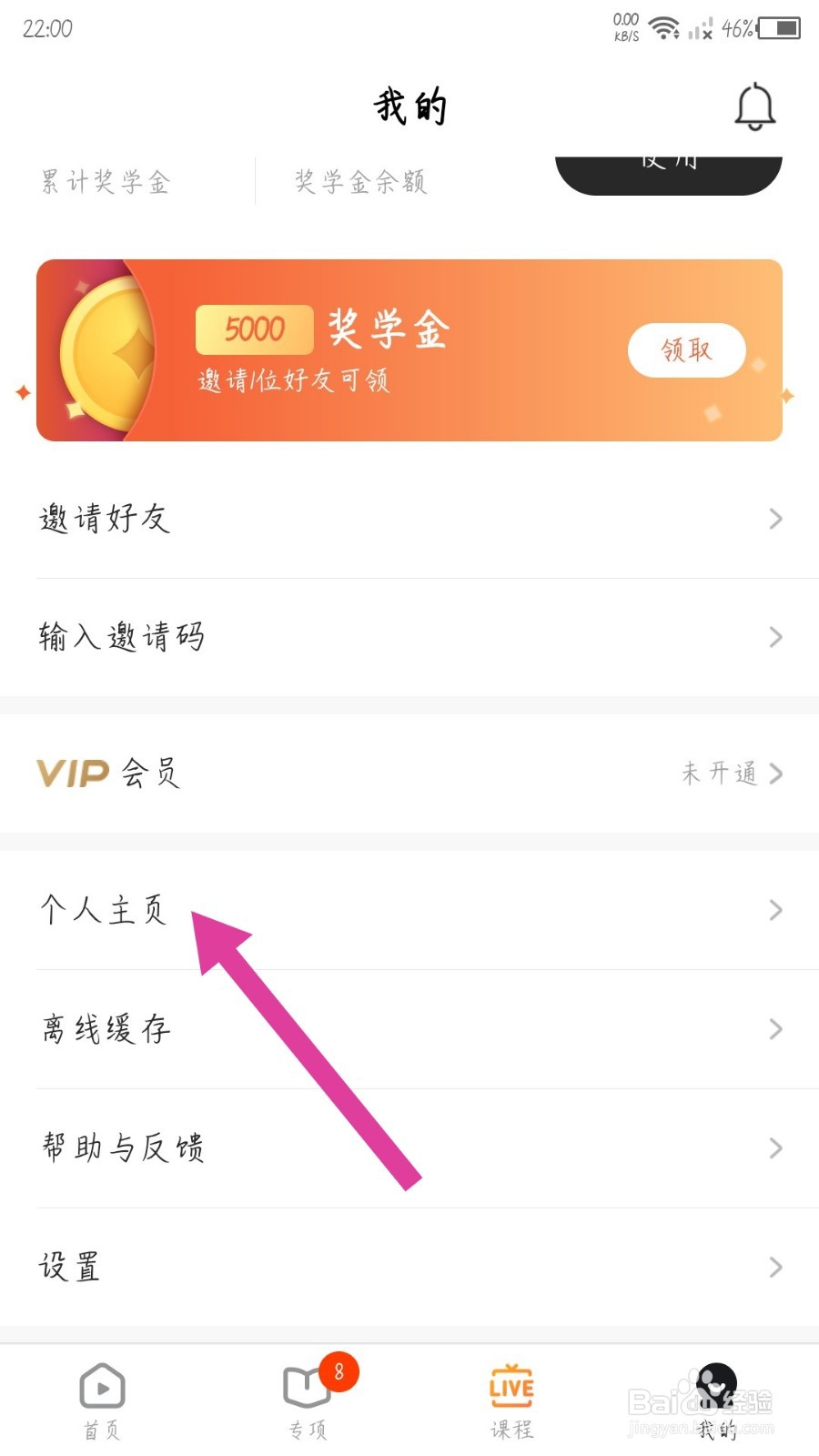Screen dimensions: 819x1456
Task: Tap the 领取 button to claim reward
Action: click(686, 350)
